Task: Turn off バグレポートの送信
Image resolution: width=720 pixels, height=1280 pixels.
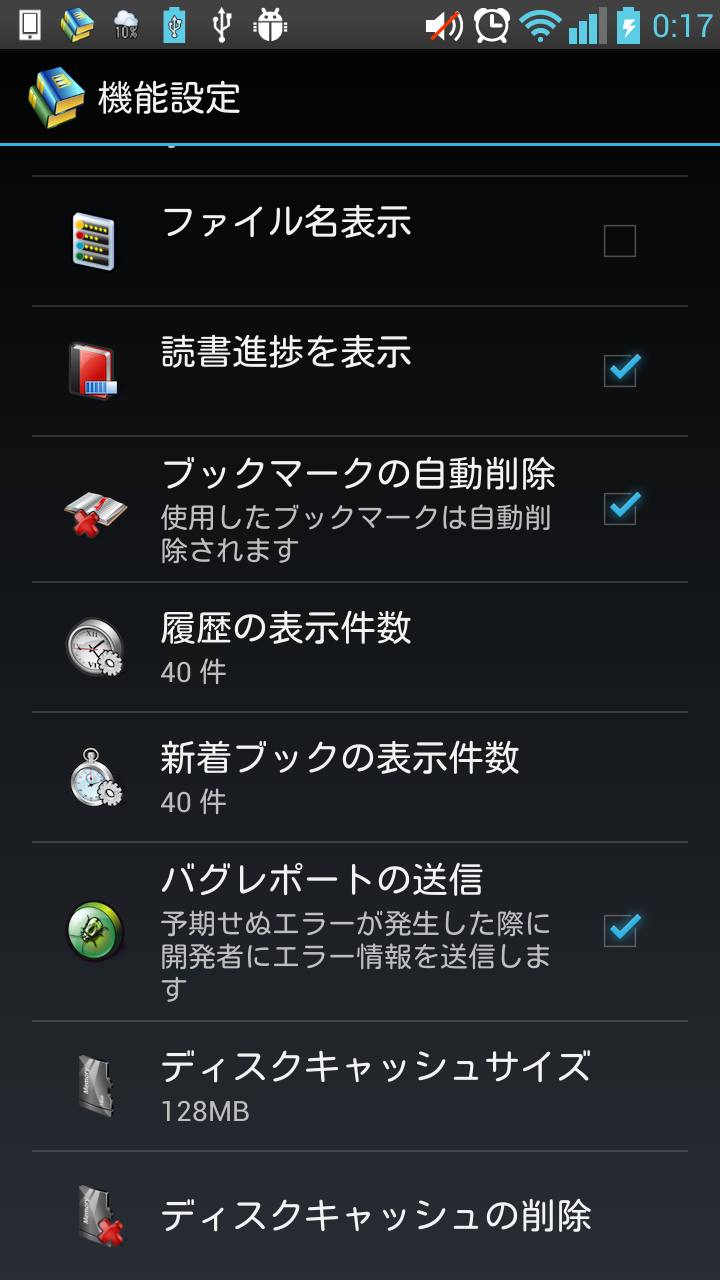Action: click(x=621, y=930)
